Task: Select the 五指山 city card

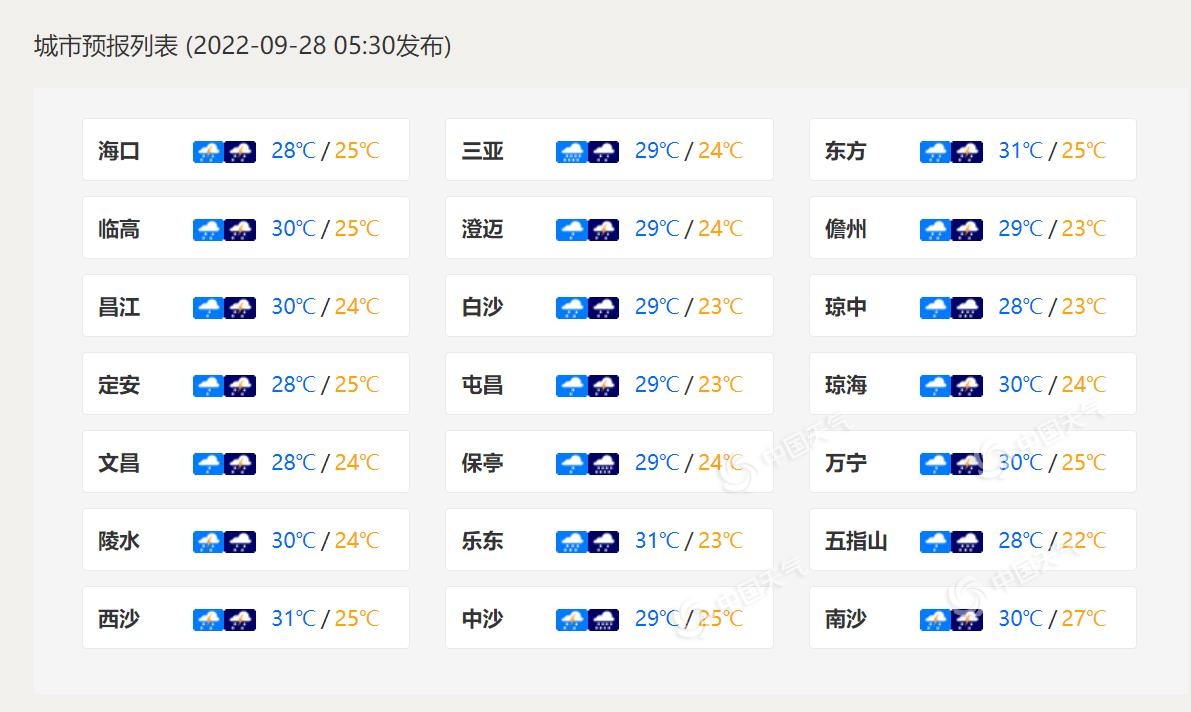Action: (x=972, y=540)
